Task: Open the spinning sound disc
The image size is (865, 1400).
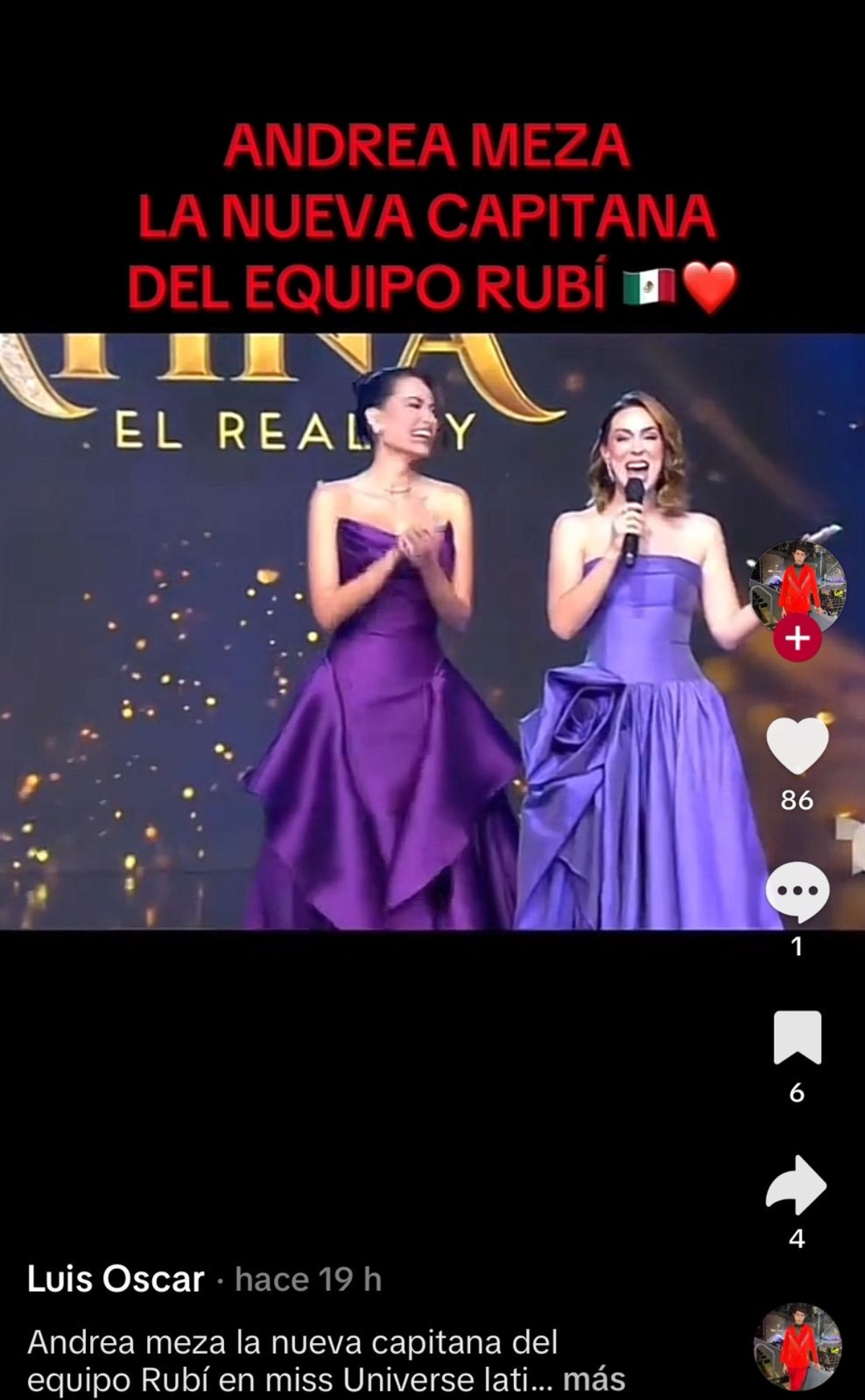Action: 797,1346
